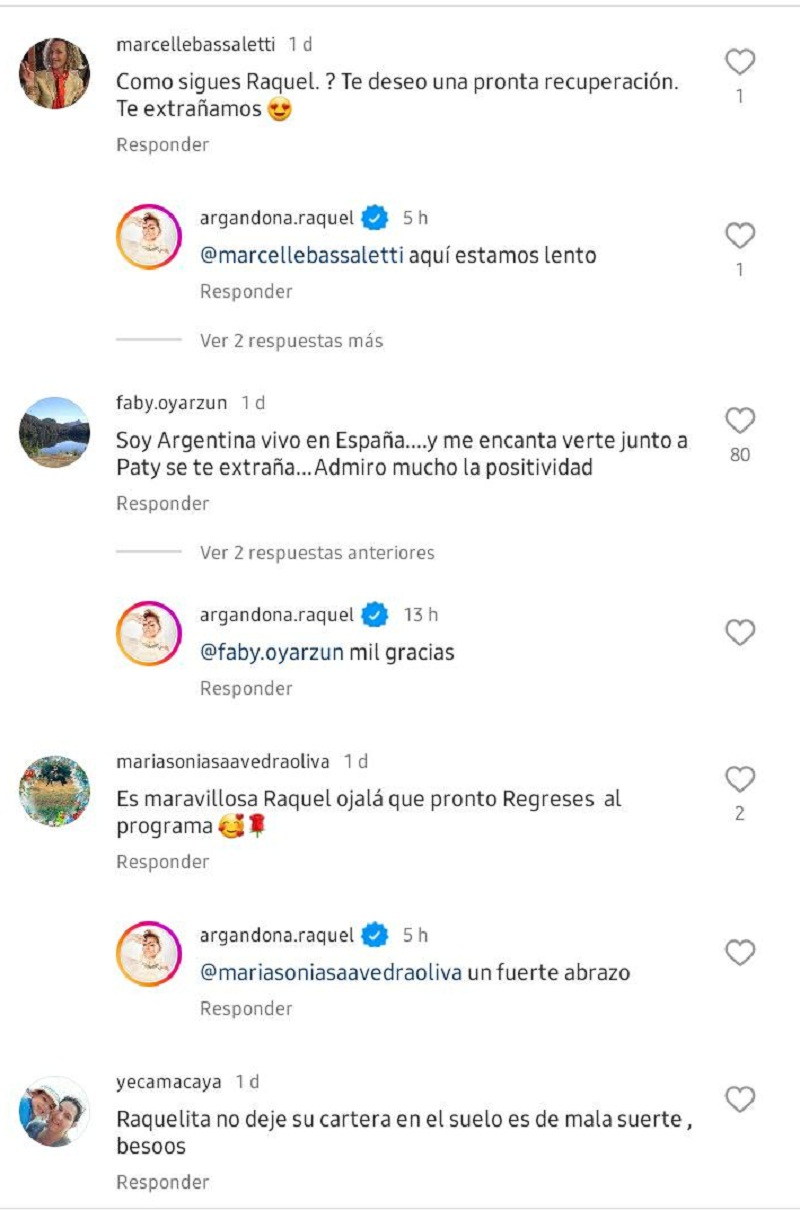
Task: Open yecamacaya's profile picture
Action: (54, 1112)
